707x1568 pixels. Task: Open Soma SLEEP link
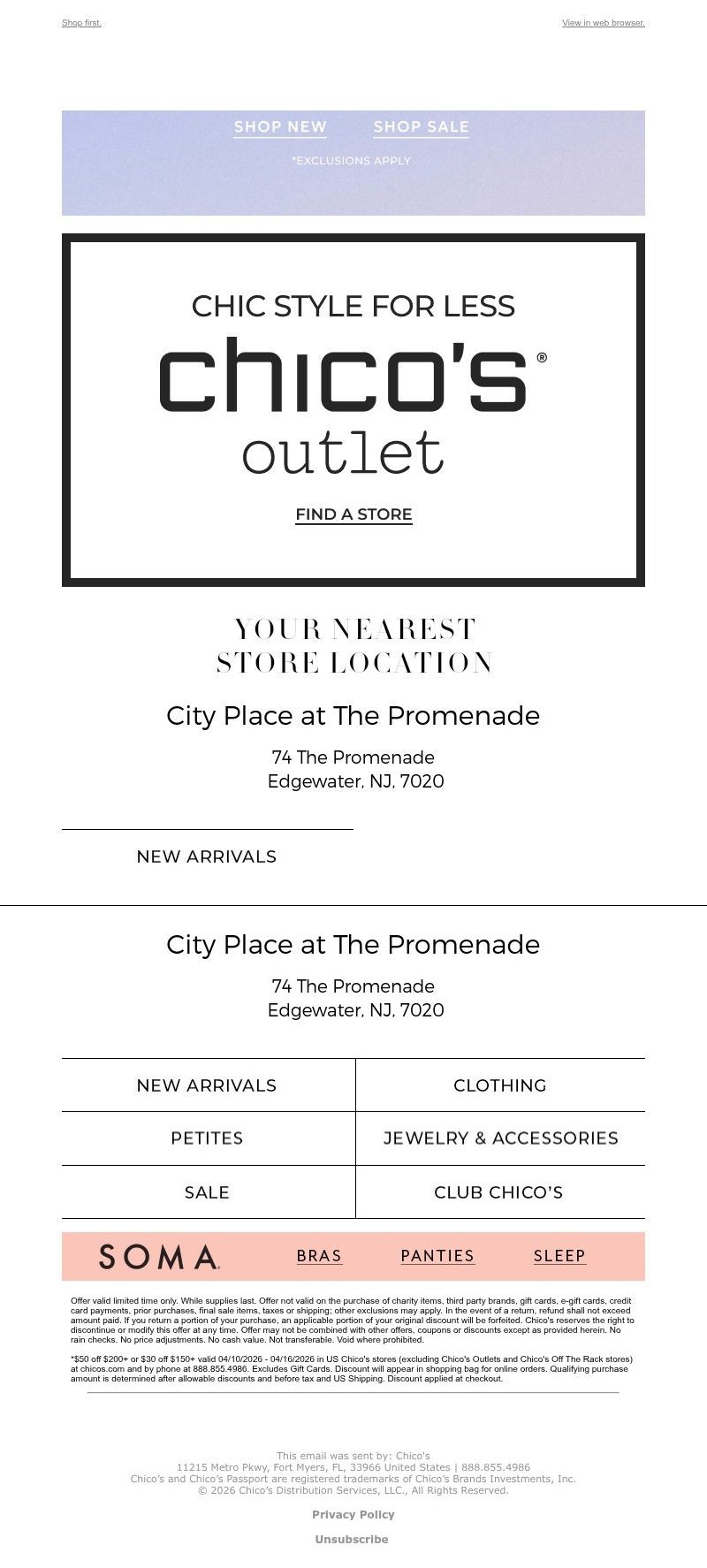[559, 1256]
